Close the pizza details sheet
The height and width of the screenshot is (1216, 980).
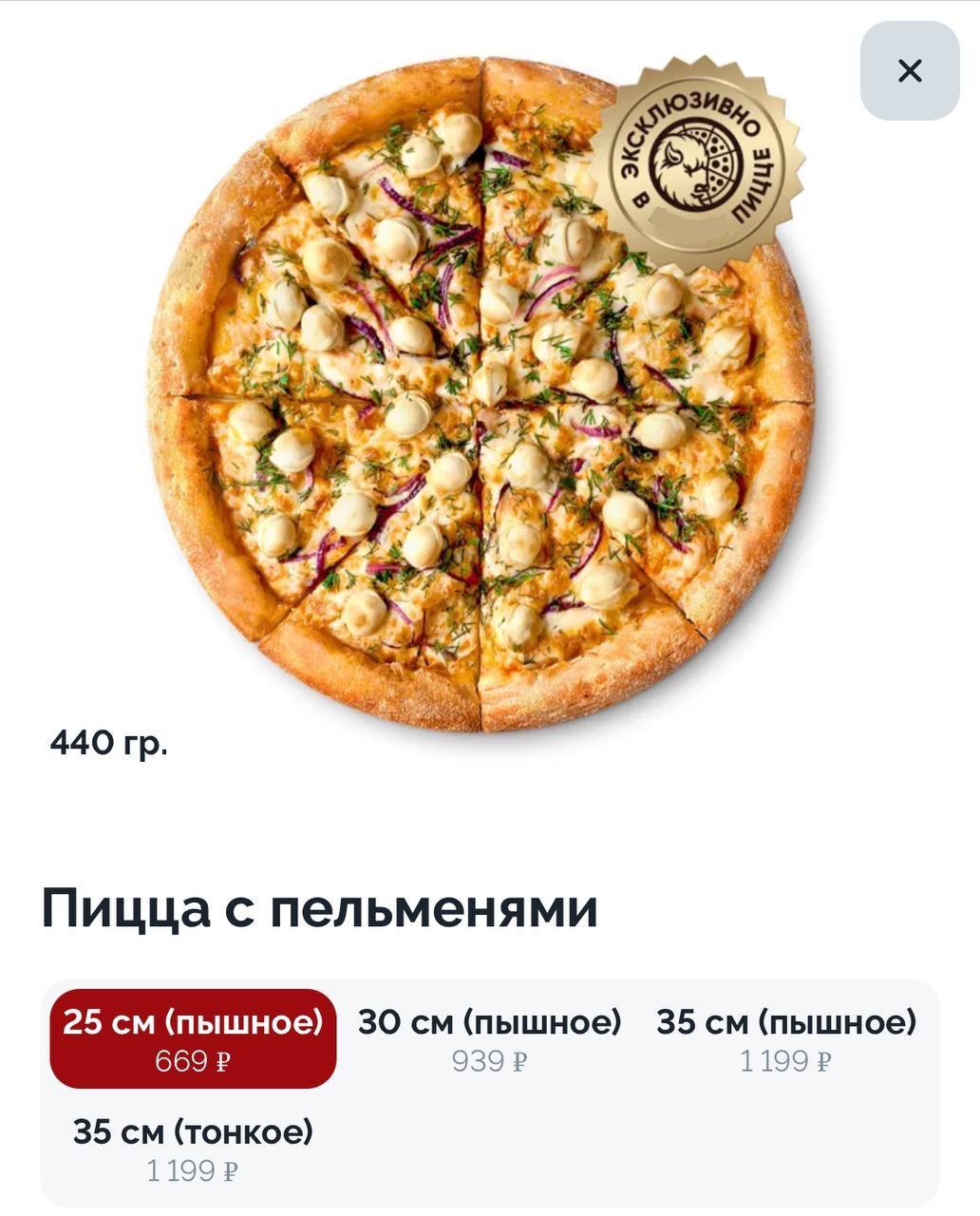909,71
